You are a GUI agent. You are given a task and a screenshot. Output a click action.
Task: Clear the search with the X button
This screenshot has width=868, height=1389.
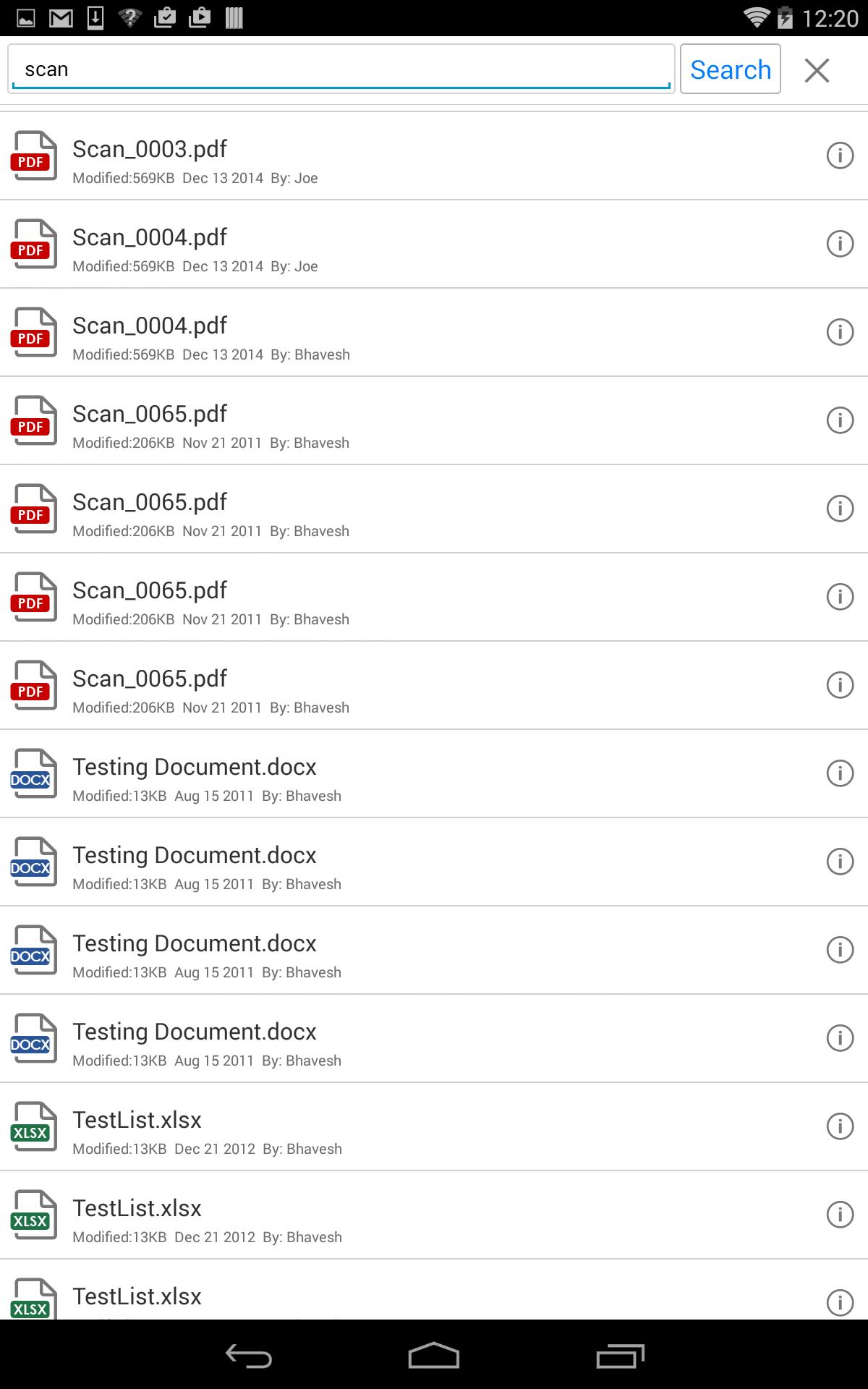coord(817,69)
